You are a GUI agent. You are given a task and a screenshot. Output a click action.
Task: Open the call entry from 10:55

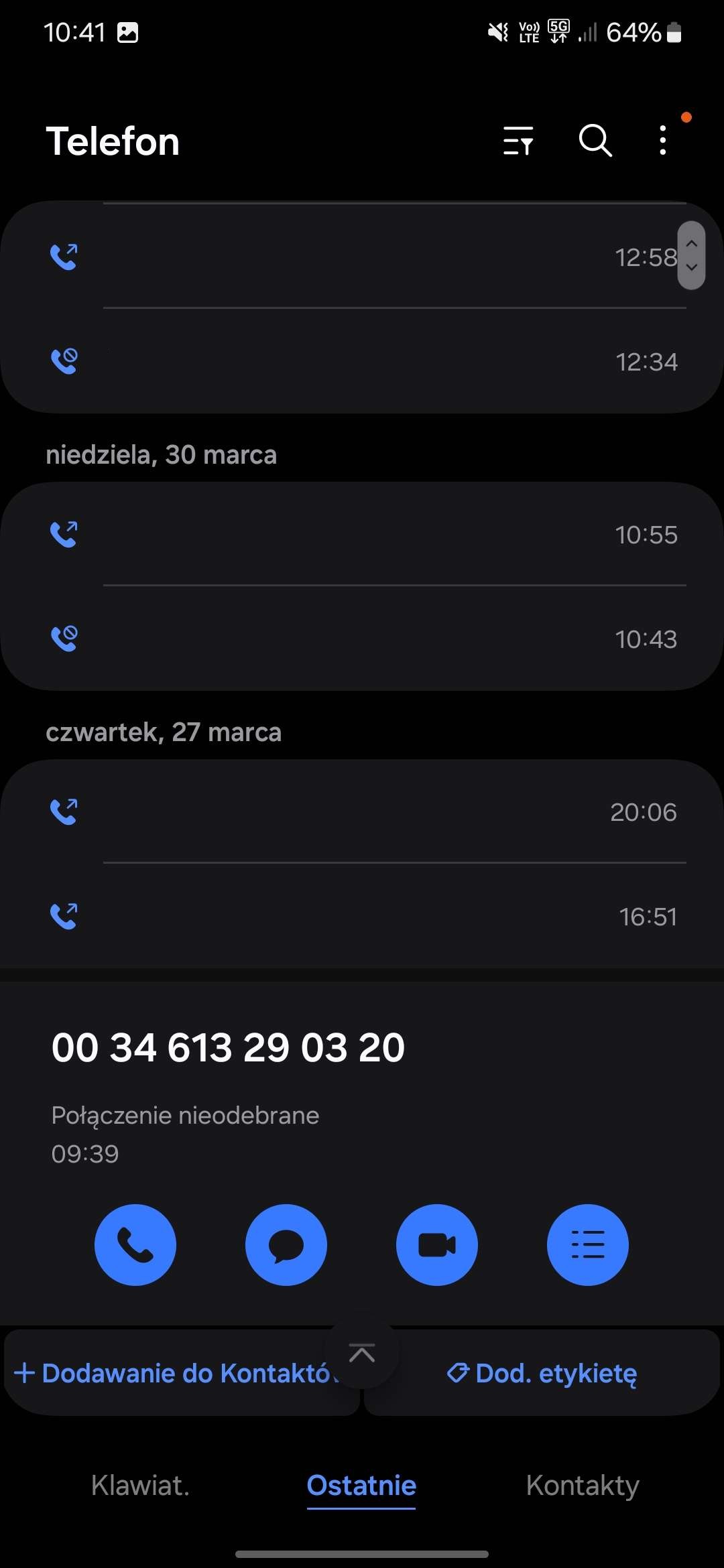(362, 534)
